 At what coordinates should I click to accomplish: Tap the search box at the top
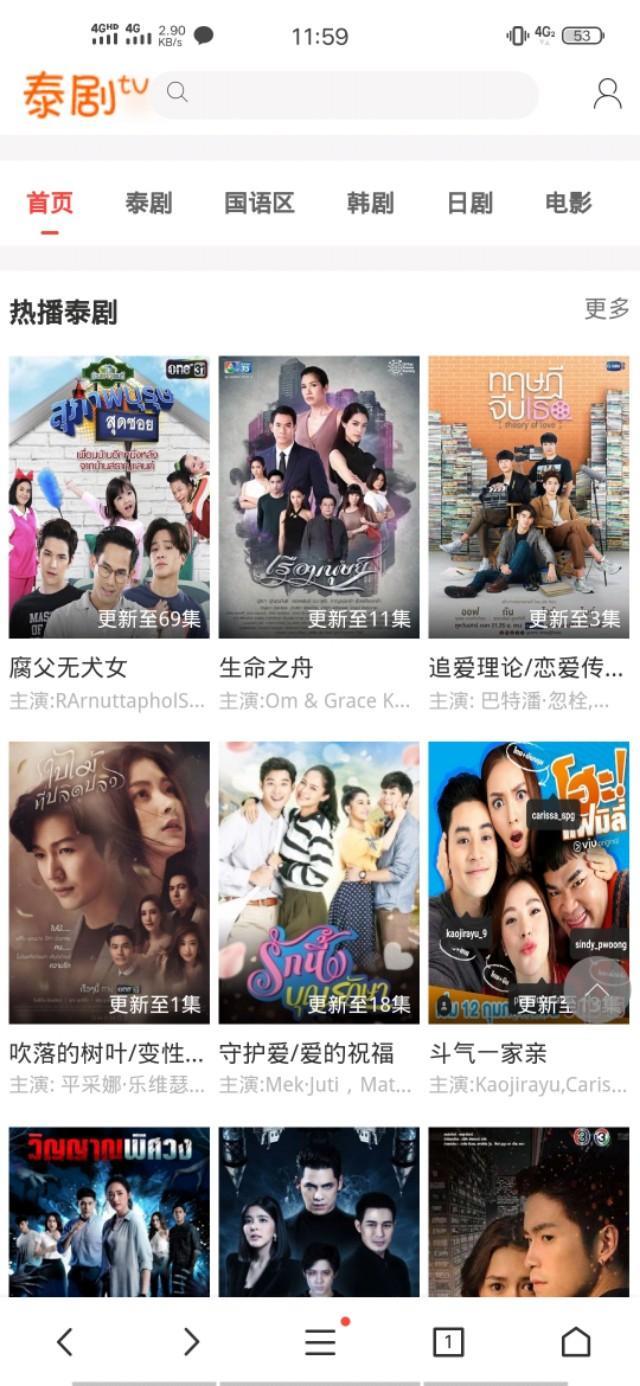(345, 94)
